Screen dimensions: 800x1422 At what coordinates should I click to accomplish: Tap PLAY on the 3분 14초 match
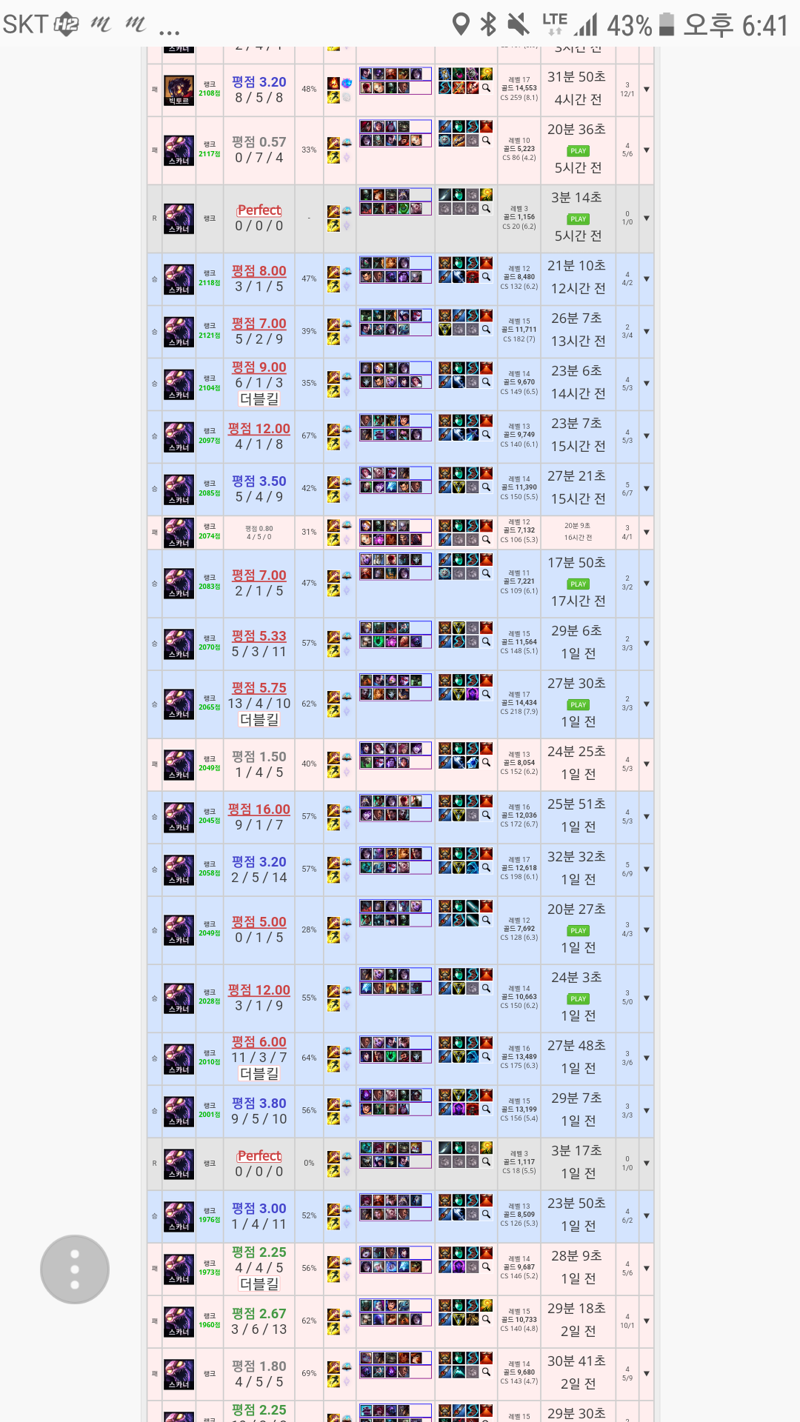click(x=578, y=218)
